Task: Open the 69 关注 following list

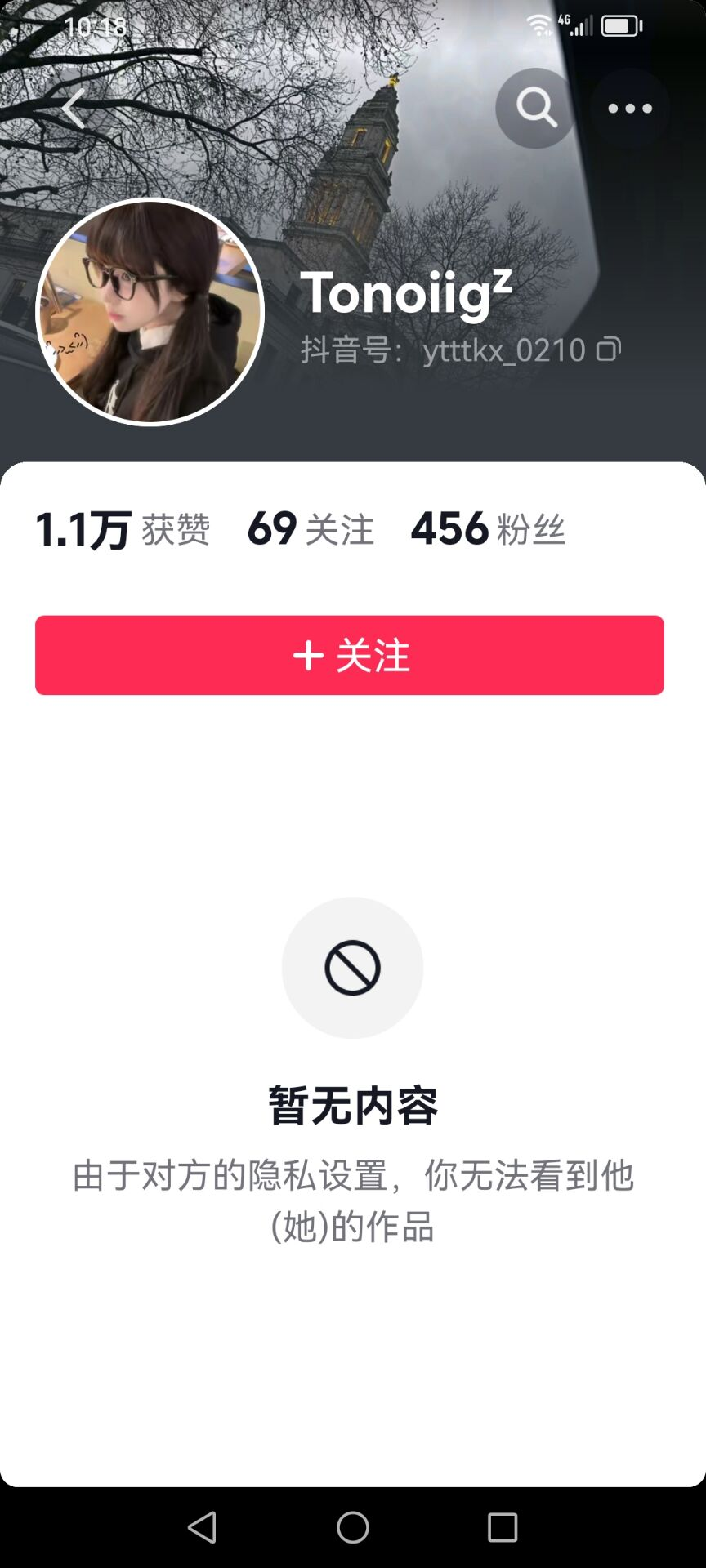Action: point(311,529)
